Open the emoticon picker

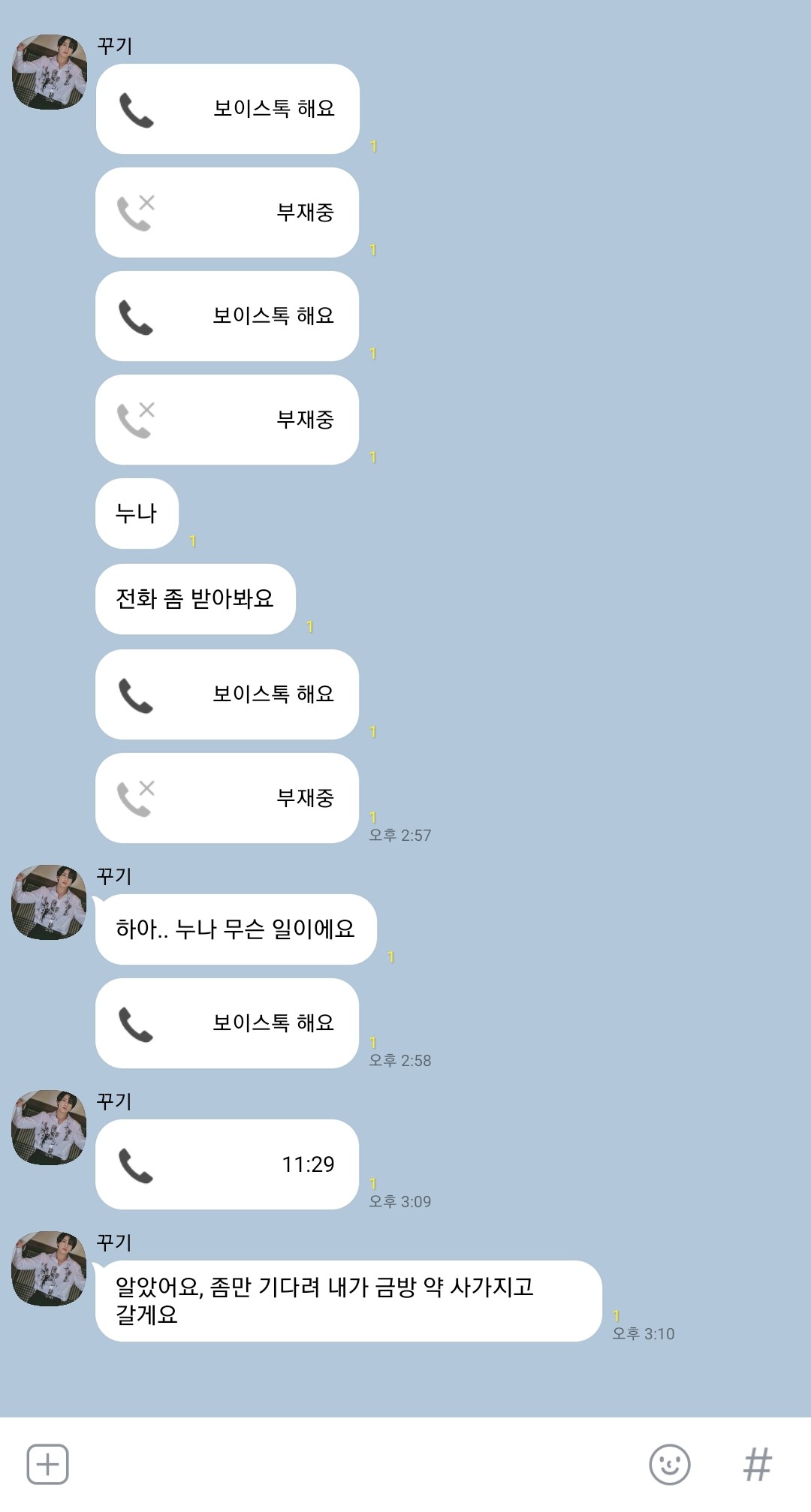tap(669, 1464)
